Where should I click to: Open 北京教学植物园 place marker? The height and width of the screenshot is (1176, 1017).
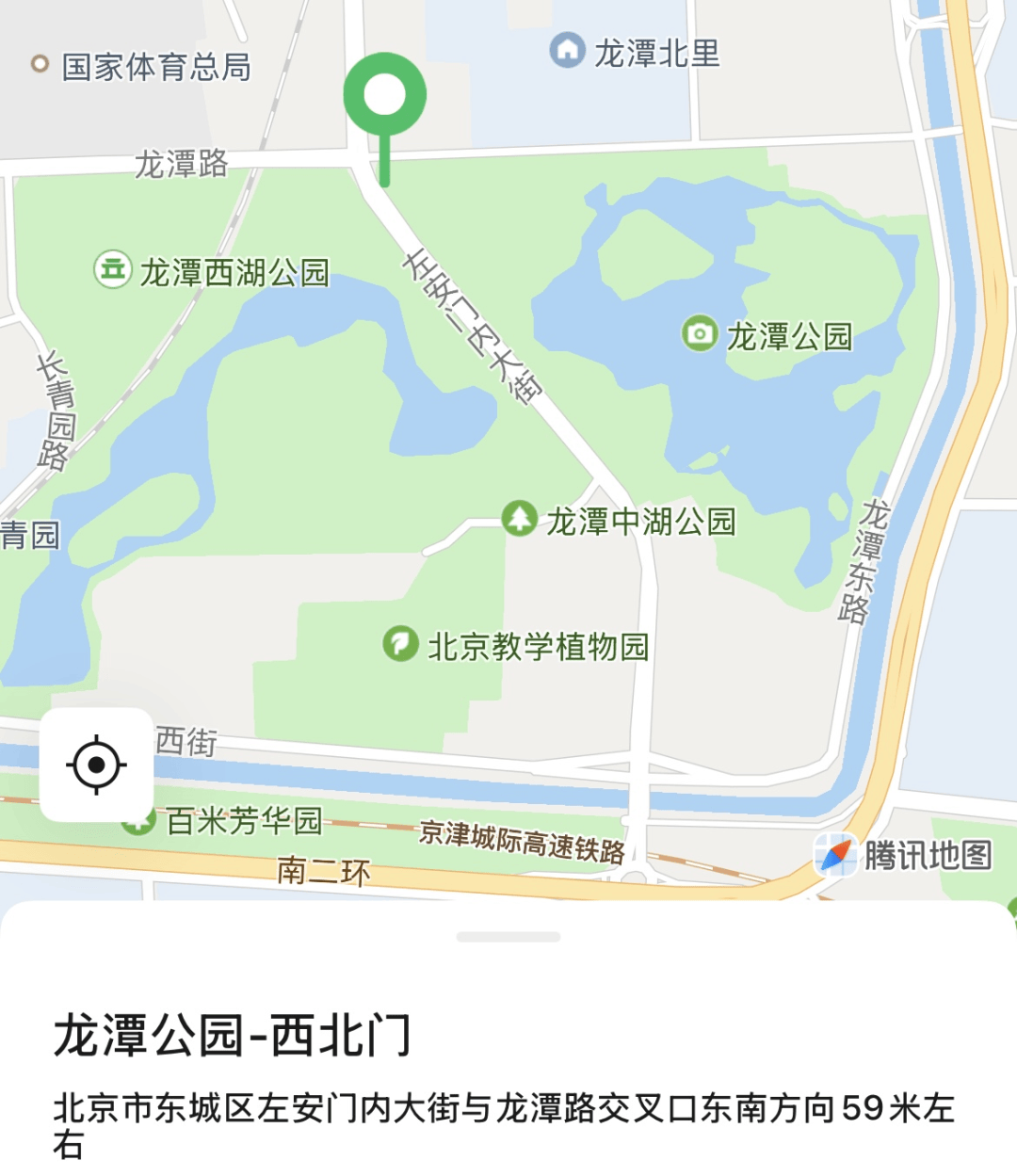400,644
